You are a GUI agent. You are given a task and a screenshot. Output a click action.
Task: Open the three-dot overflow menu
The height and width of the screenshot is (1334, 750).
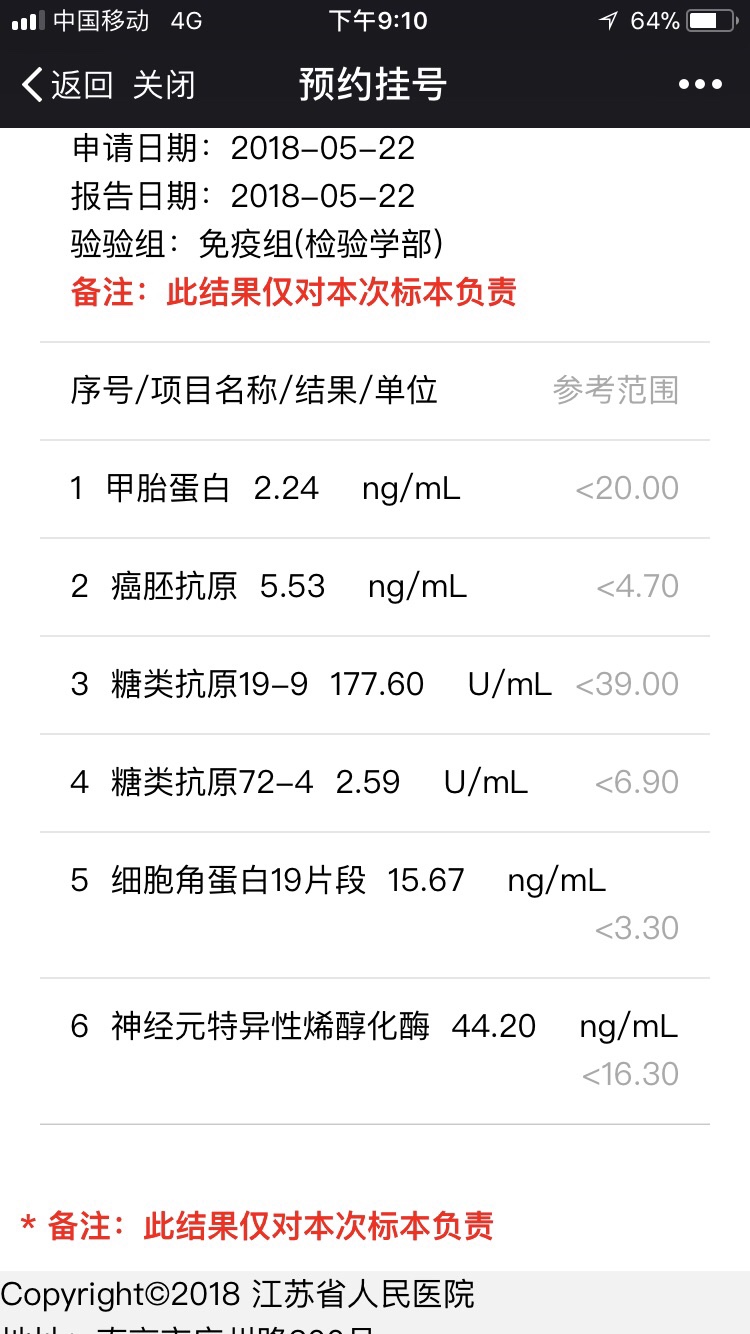[700, 85]
